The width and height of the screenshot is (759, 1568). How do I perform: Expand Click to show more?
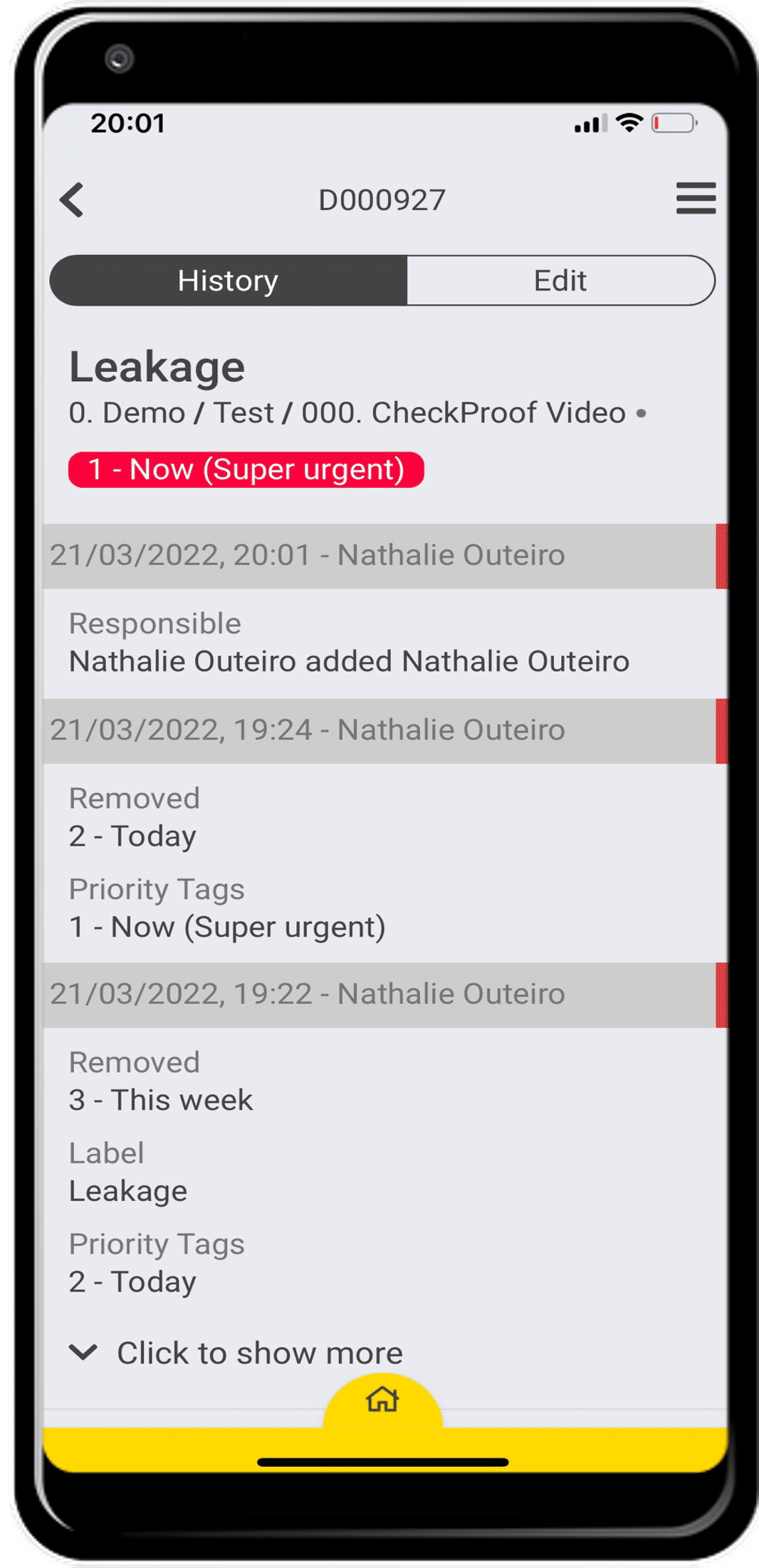tap(236, 1353)
